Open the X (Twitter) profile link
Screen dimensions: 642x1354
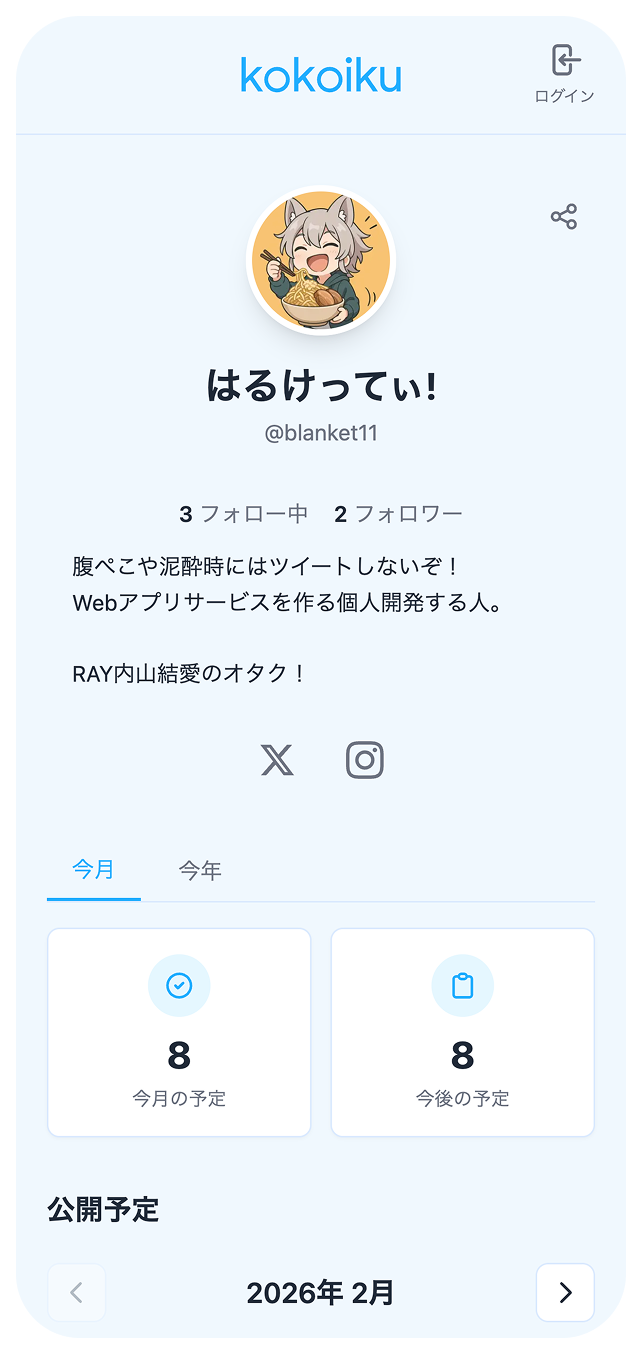[277, 761]
